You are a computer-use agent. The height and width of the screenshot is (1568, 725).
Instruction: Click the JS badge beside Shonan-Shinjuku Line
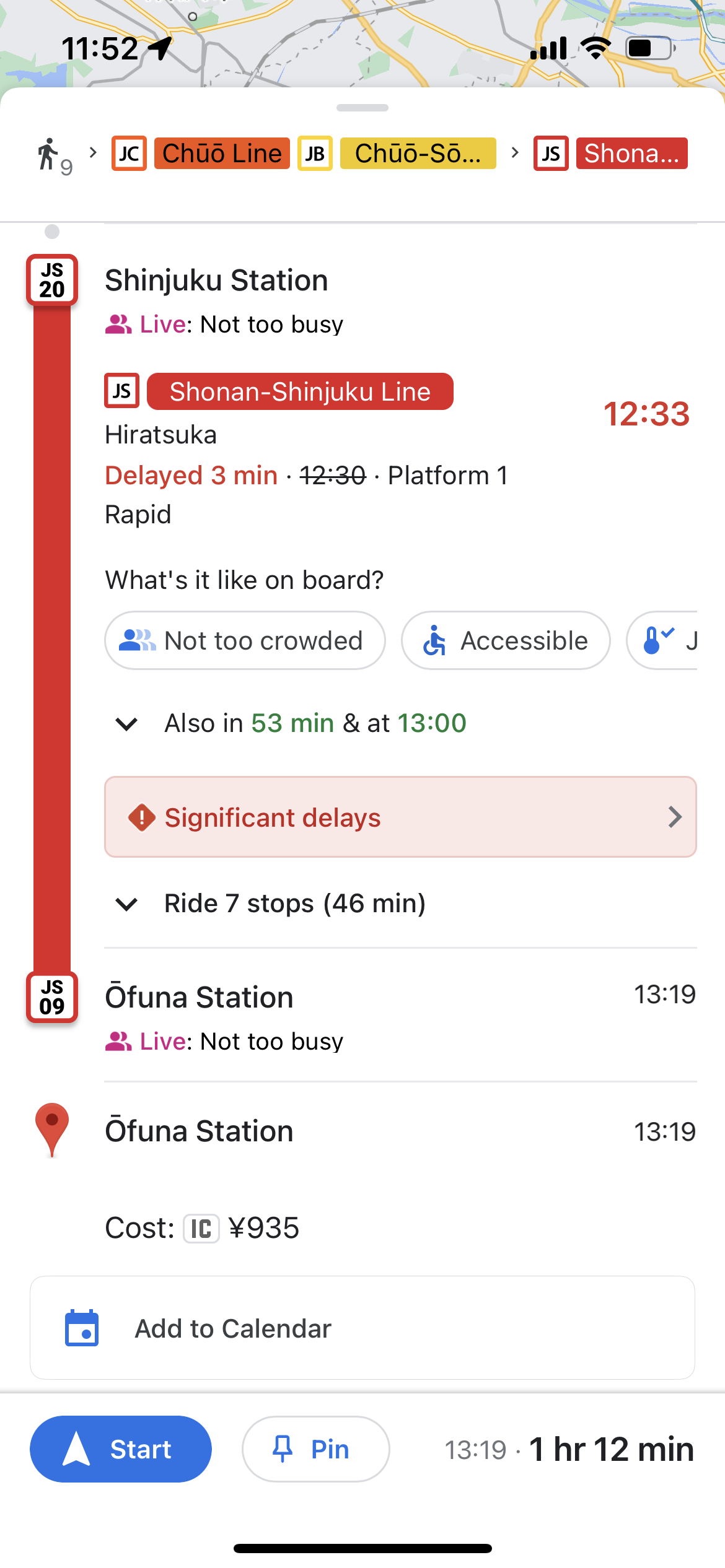click(x=121, y=391)
